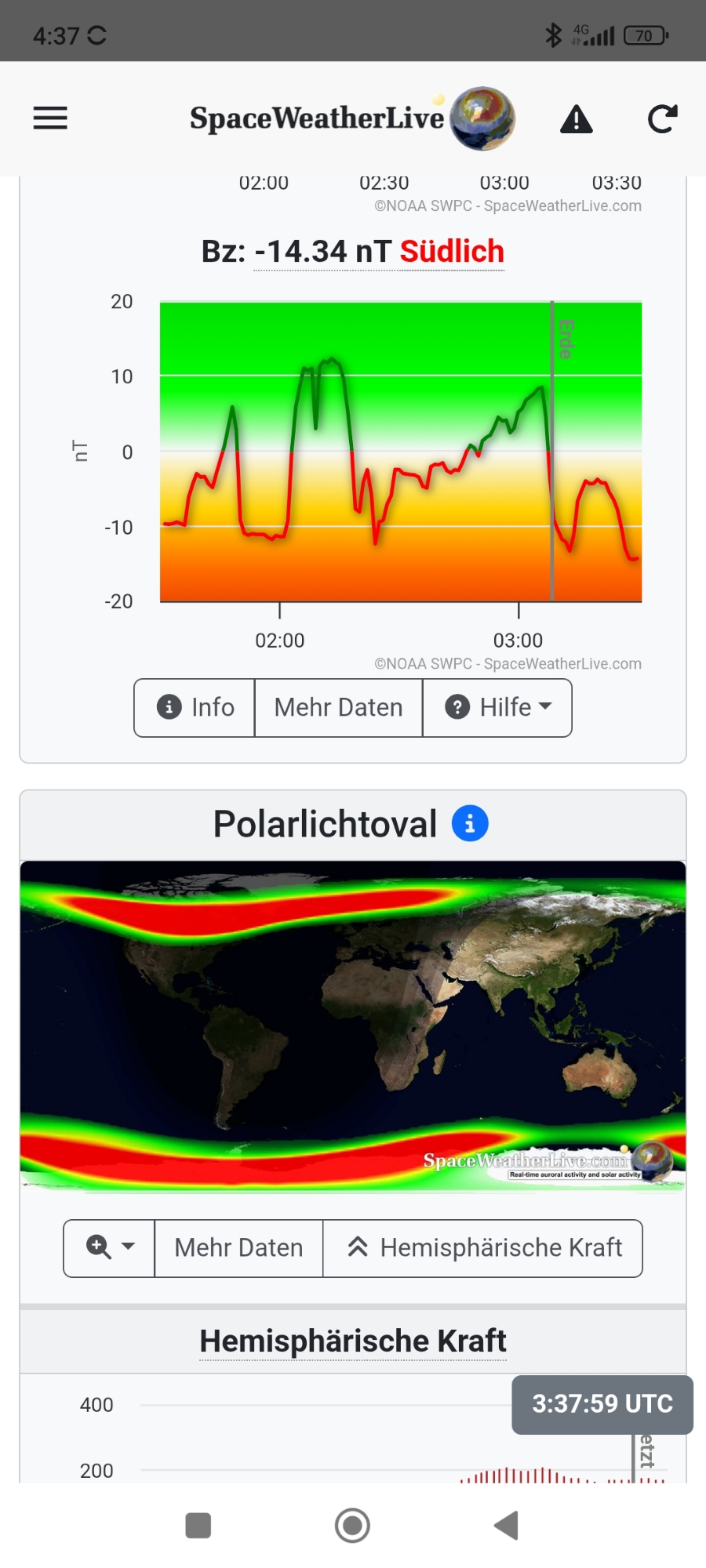Open the warning alerts triangle icon
The image size is (706, 1568).
pyautogui.click(x=577, y=119)
